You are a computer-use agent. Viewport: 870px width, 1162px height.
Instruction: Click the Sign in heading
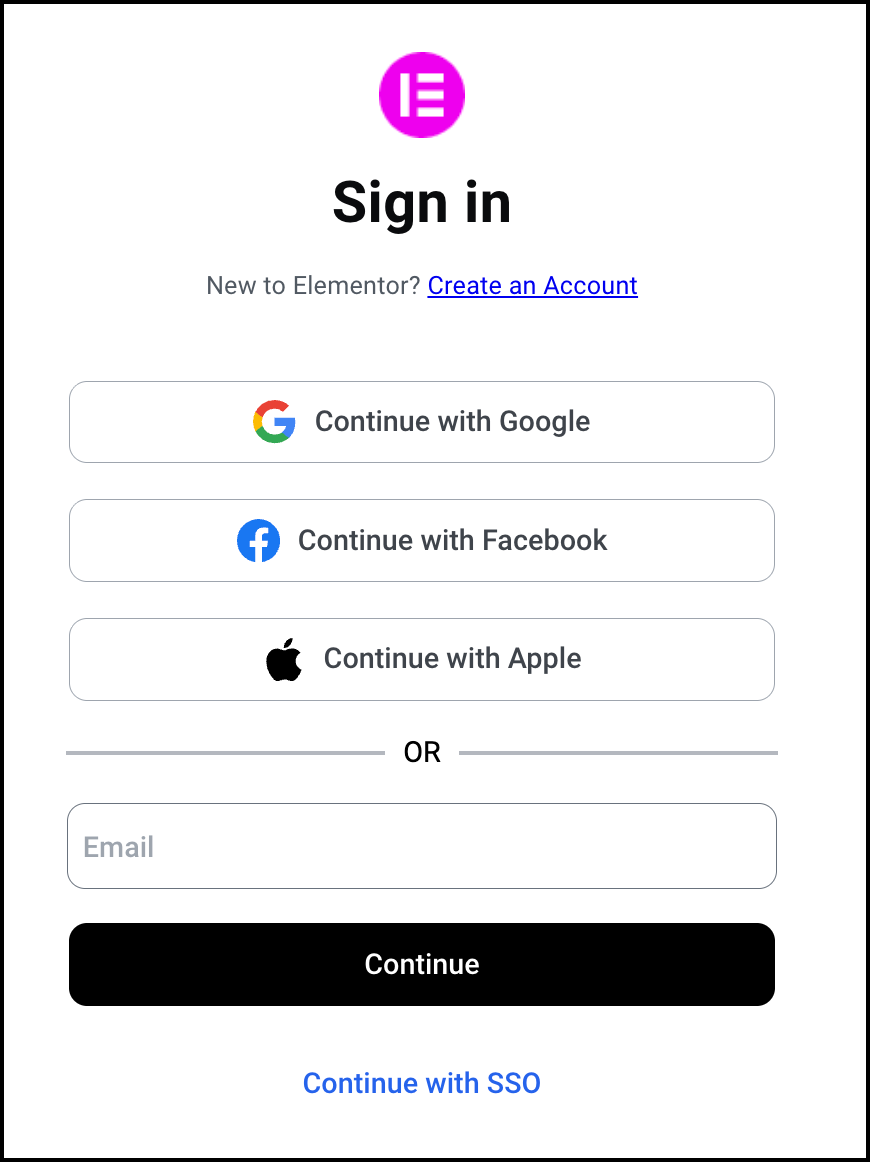(421, 203)
